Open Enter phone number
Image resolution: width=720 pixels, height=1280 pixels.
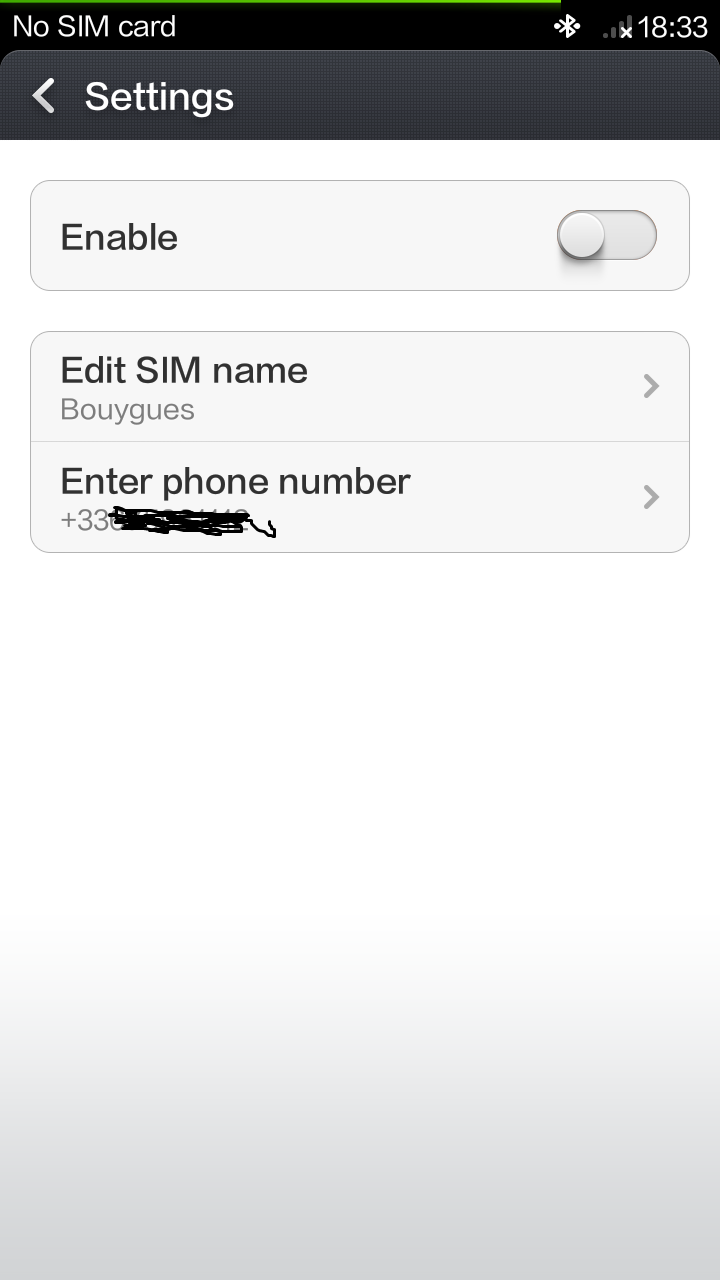360,497
